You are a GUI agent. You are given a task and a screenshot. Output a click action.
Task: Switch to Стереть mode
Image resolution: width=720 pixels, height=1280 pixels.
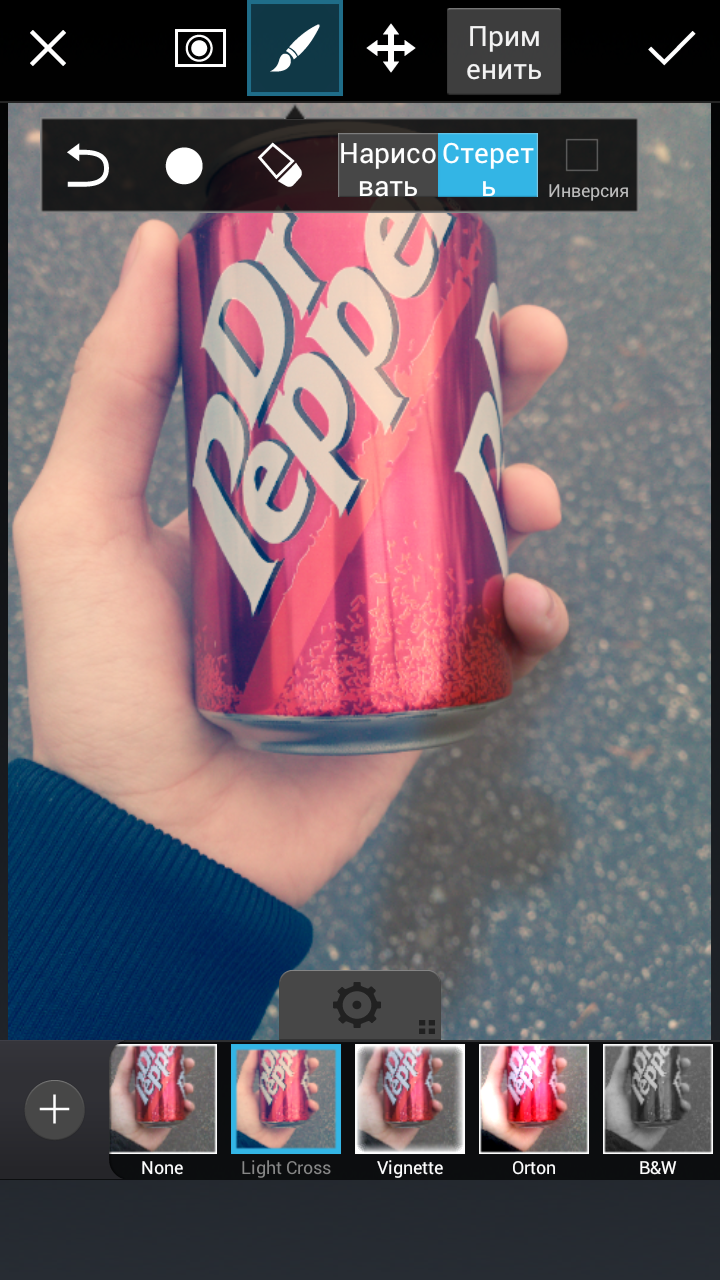pos(488,166)
